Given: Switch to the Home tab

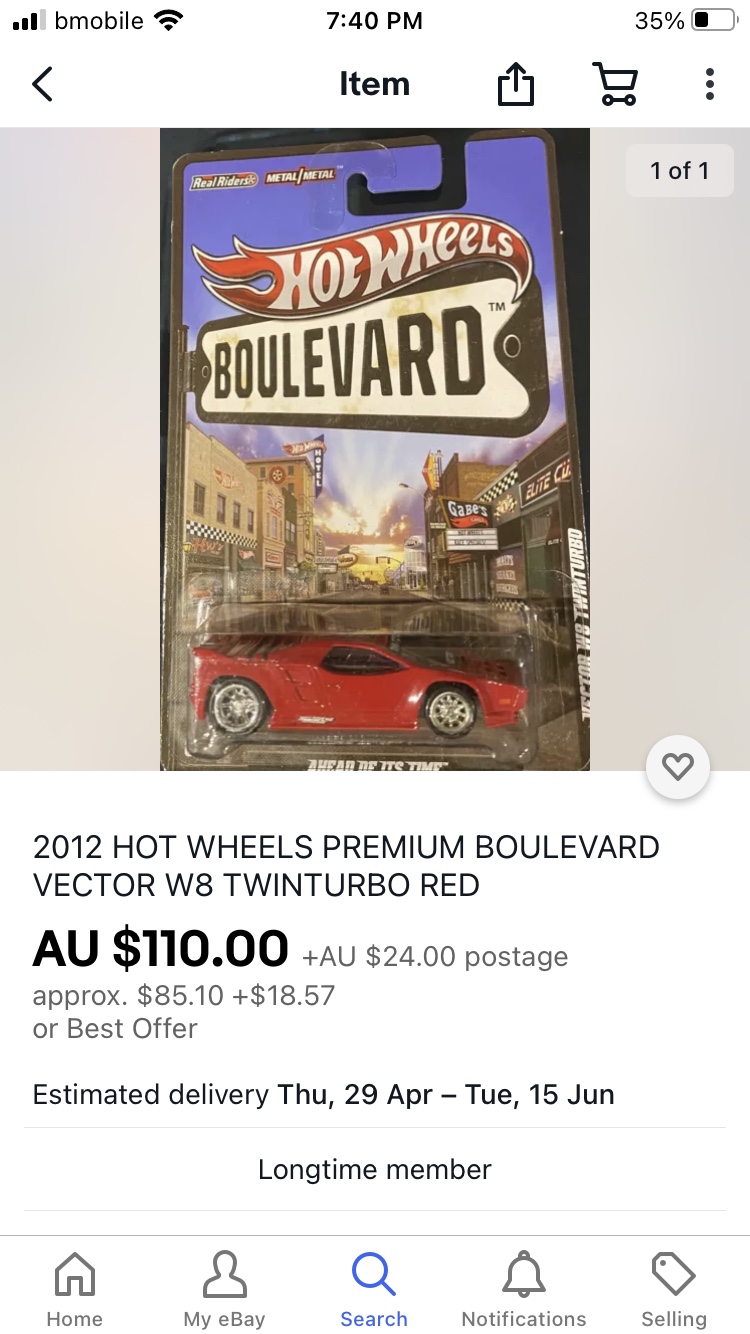Looking at the screenshot, I should pos(75,1288).
